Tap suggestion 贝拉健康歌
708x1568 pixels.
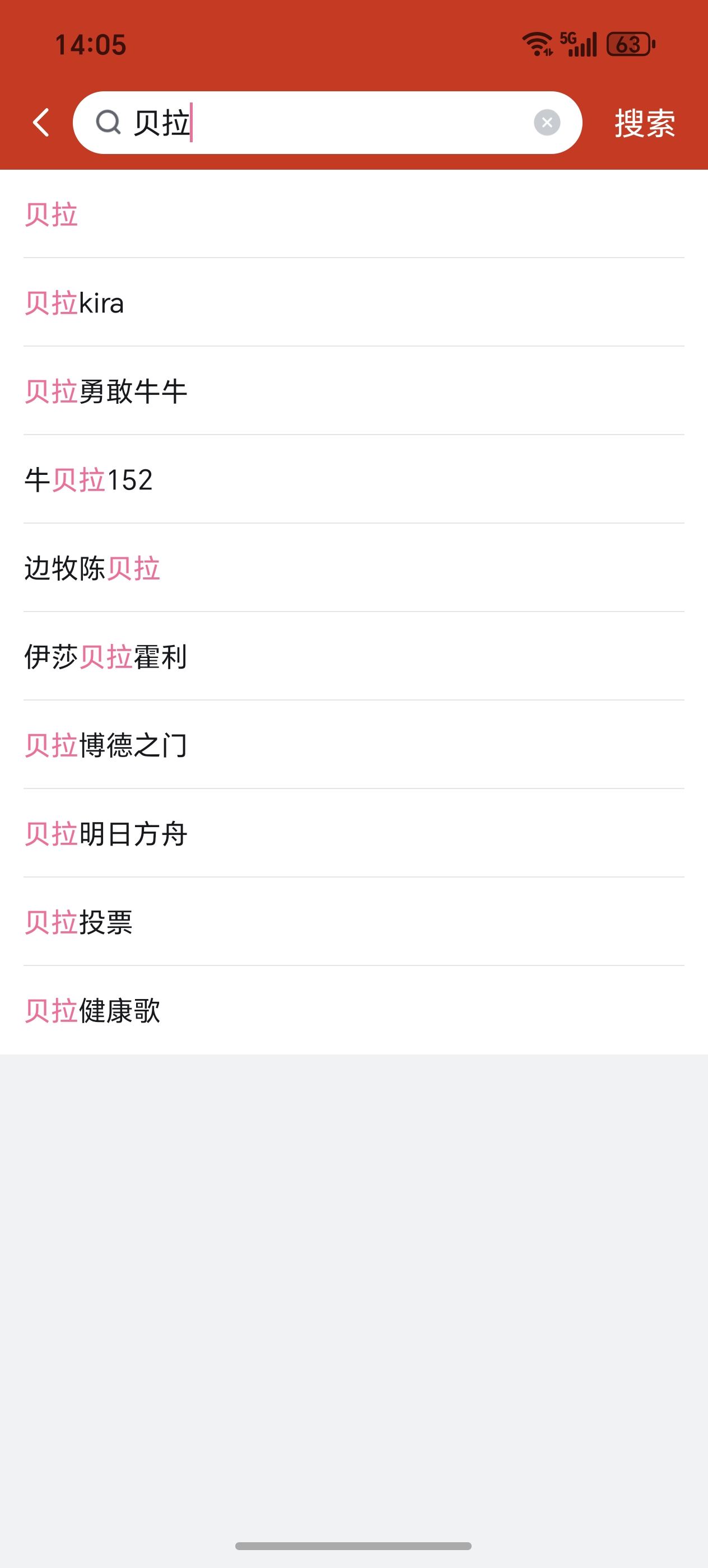click(x=92, y=1010)
